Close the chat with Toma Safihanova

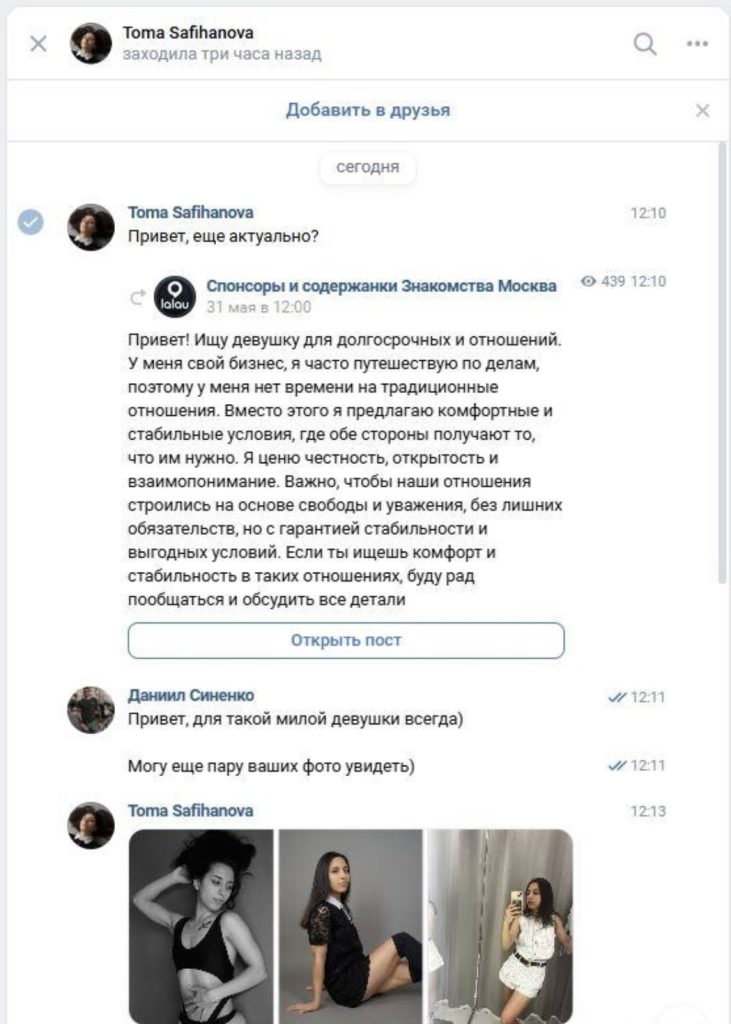38,44
